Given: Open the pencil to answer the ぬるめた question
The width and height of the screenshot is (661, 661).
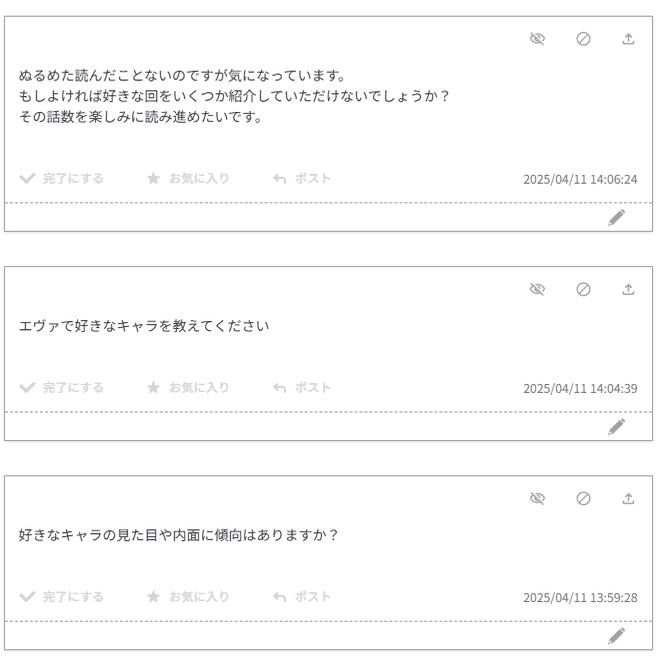Looking at the screenshot, I should pos(616,218).
